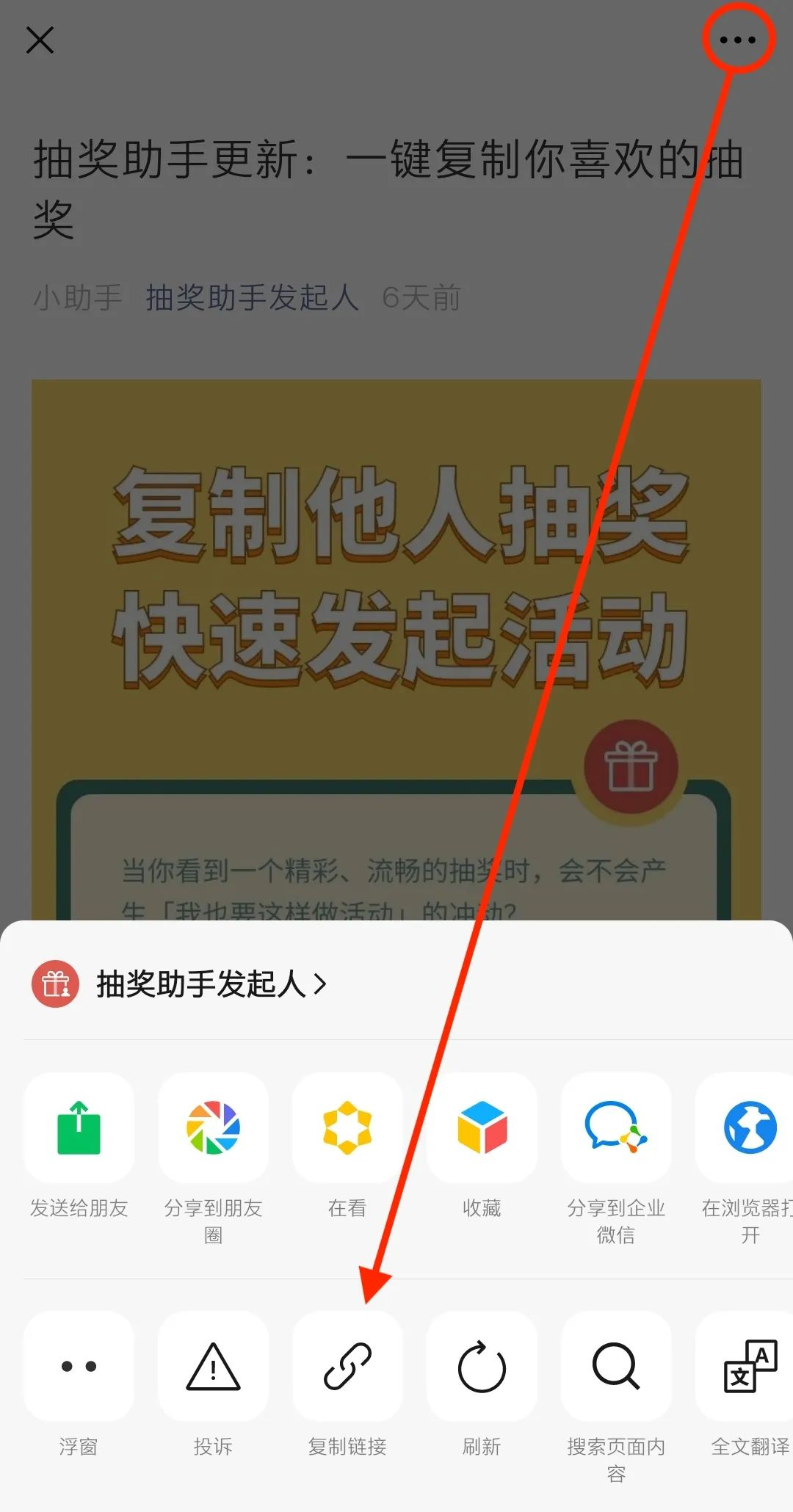Open the three-dot more menu
The image size is (793, 1512).
pyautogui.click(x=737, y=40)
